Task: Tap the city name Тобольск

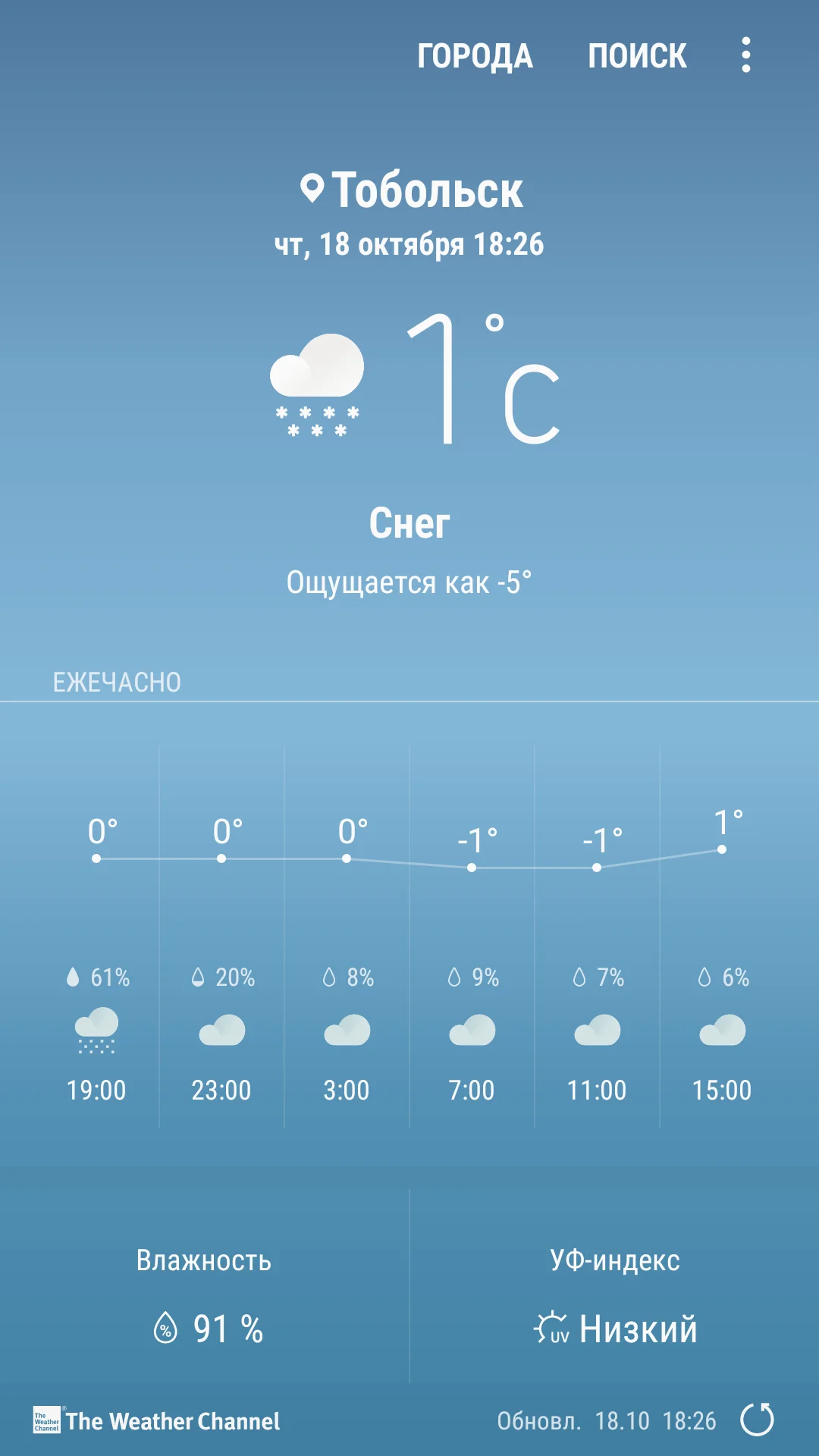Action: tap(428, 192)
